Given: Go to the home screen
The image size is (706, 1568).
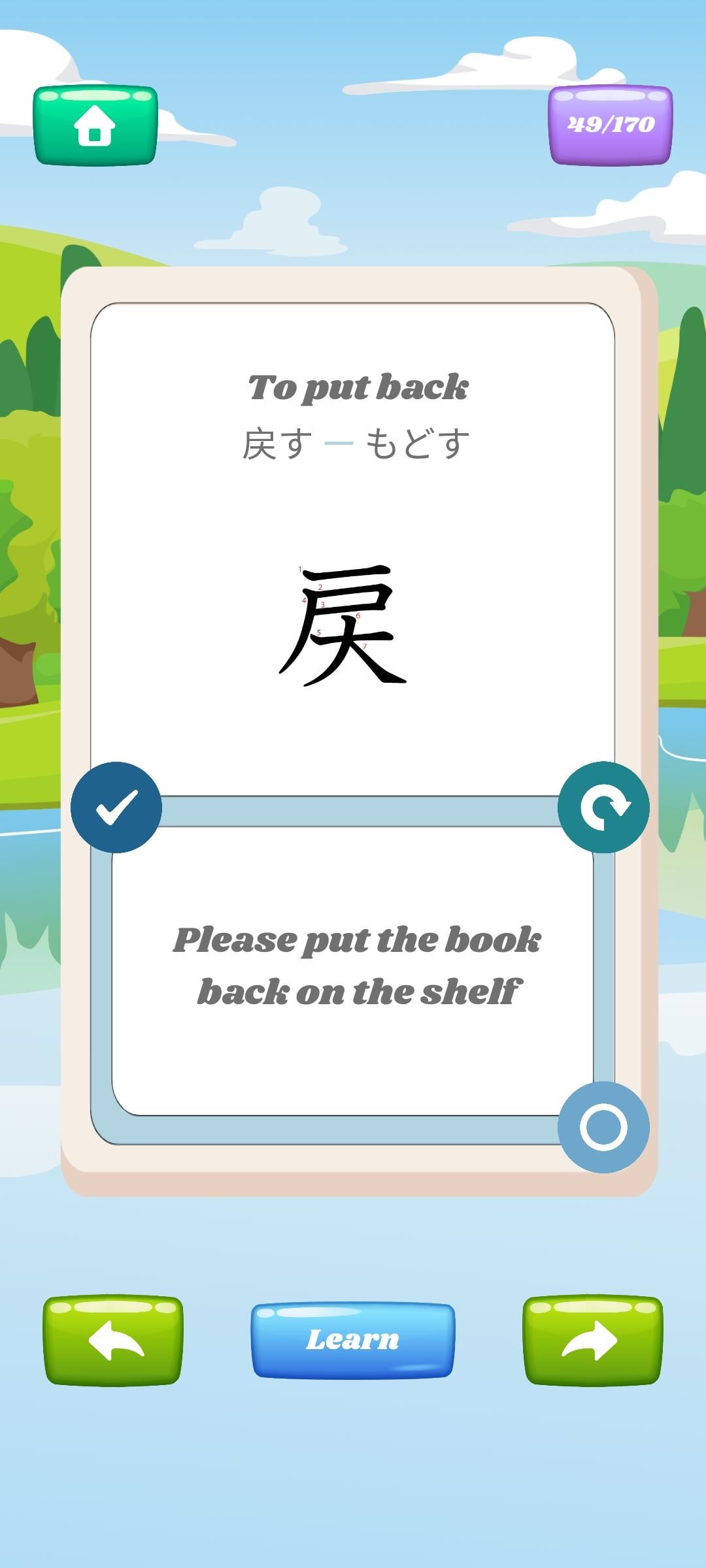Looking at the screenshot, I should coord(95,125).
